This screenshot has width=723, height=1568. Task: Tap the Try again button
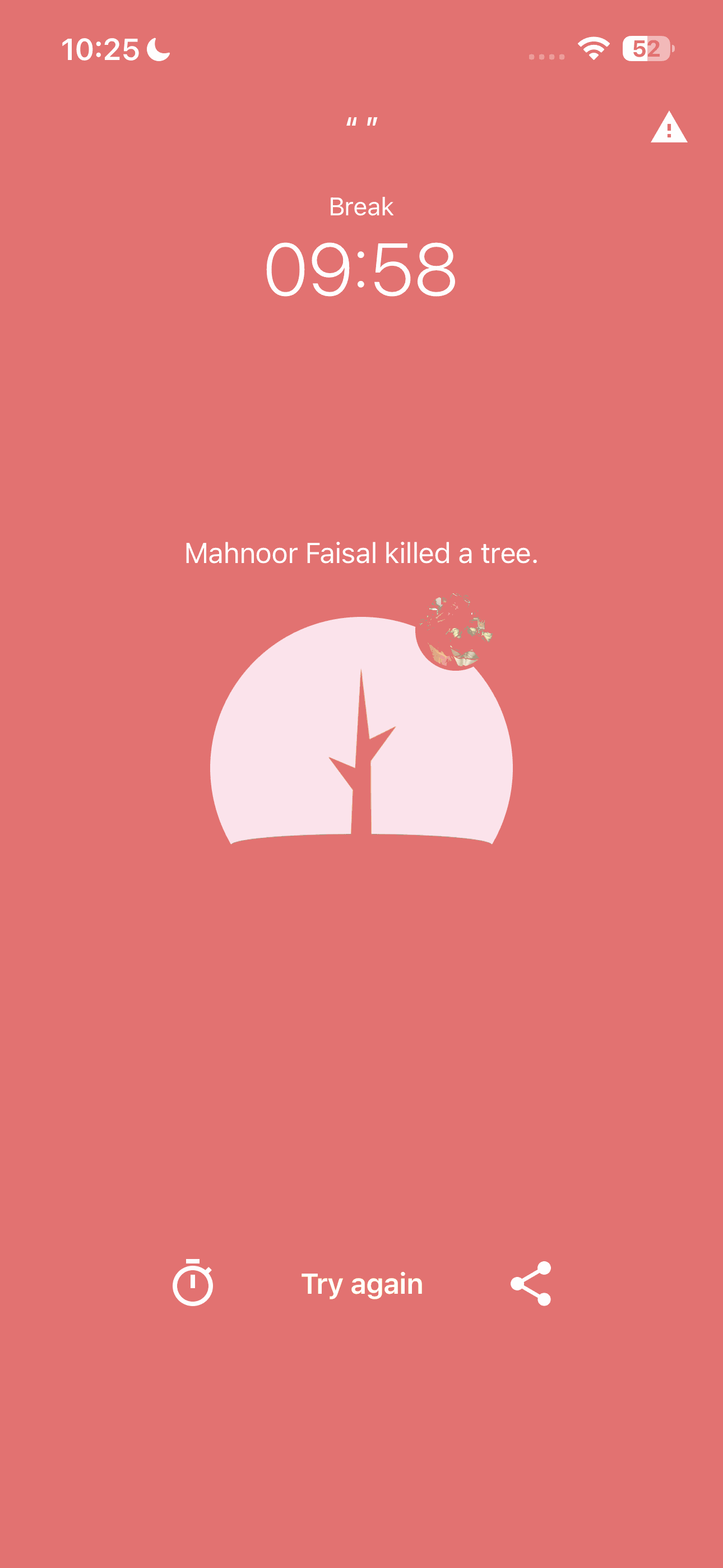(x=361, y=1284)
